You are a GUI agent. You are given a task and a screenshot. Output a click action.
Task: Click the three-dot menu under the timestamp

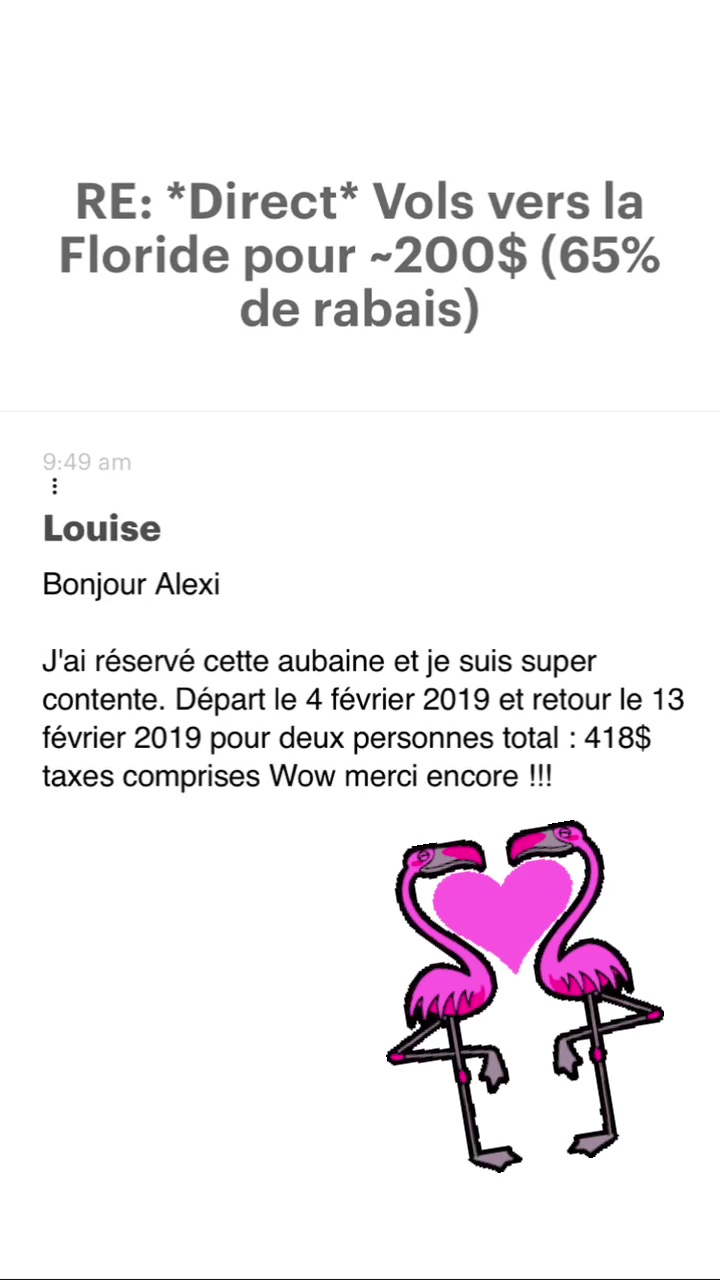(x=54, y=486)
